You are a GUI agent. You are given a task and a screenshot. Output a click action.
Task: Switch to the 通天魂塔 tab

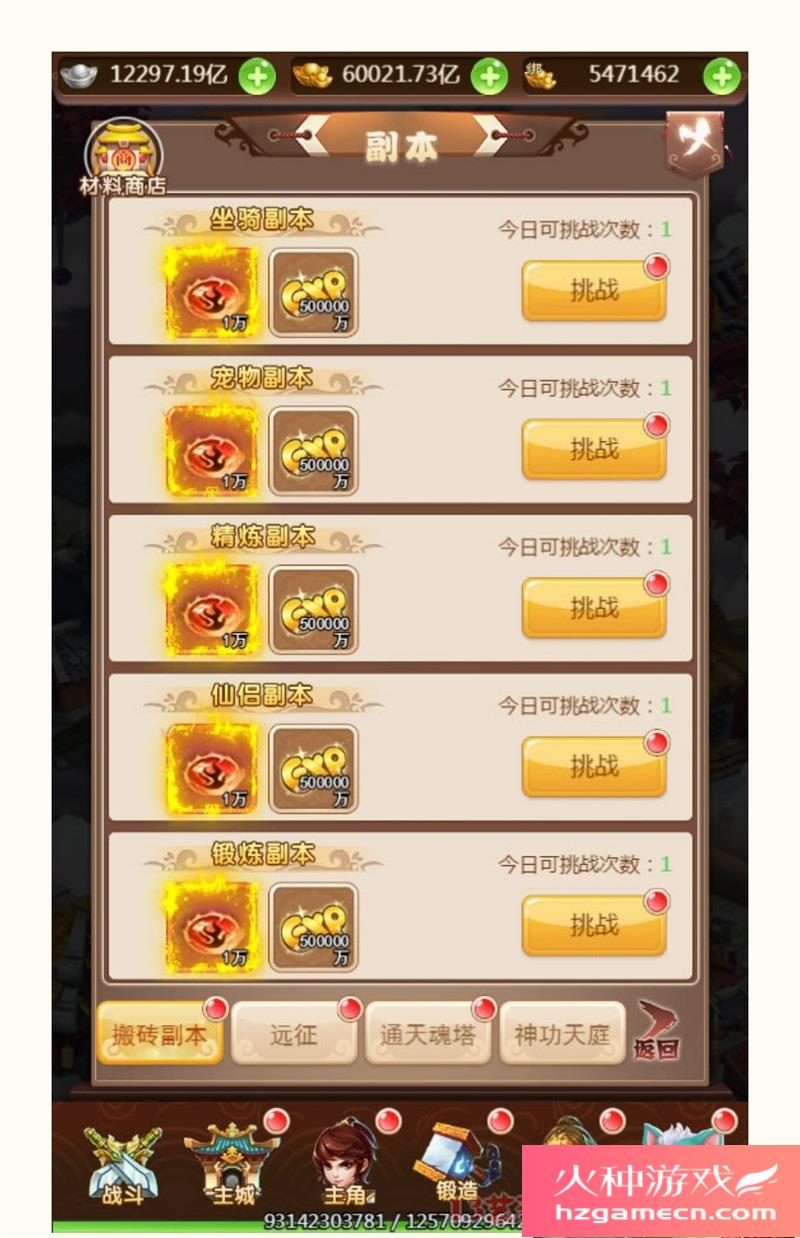coord(428,1034)
